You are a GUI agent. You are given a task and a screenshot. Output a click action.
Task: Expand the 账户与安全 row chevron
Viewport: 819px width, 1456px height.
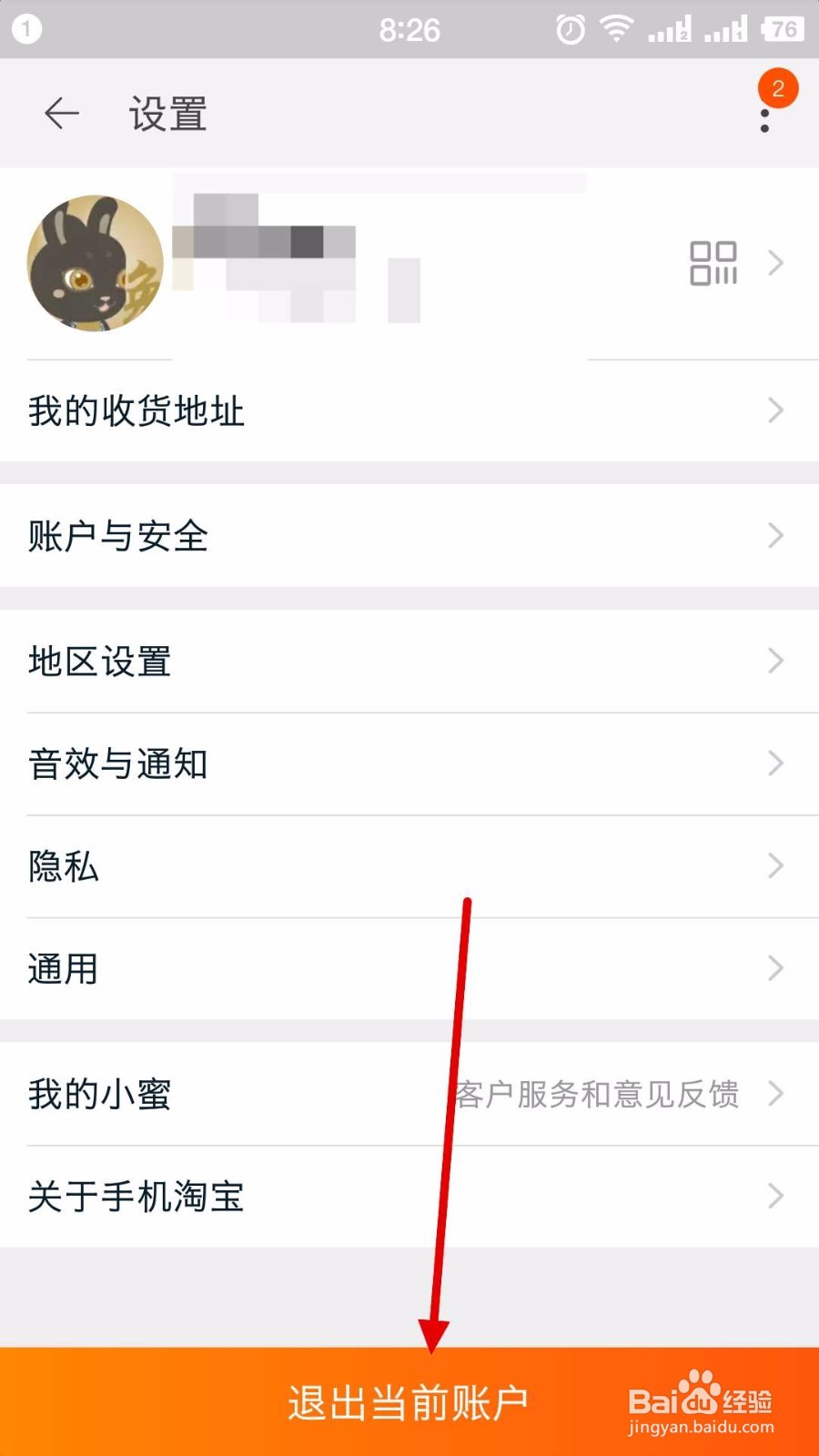click(x=774, y=536)
